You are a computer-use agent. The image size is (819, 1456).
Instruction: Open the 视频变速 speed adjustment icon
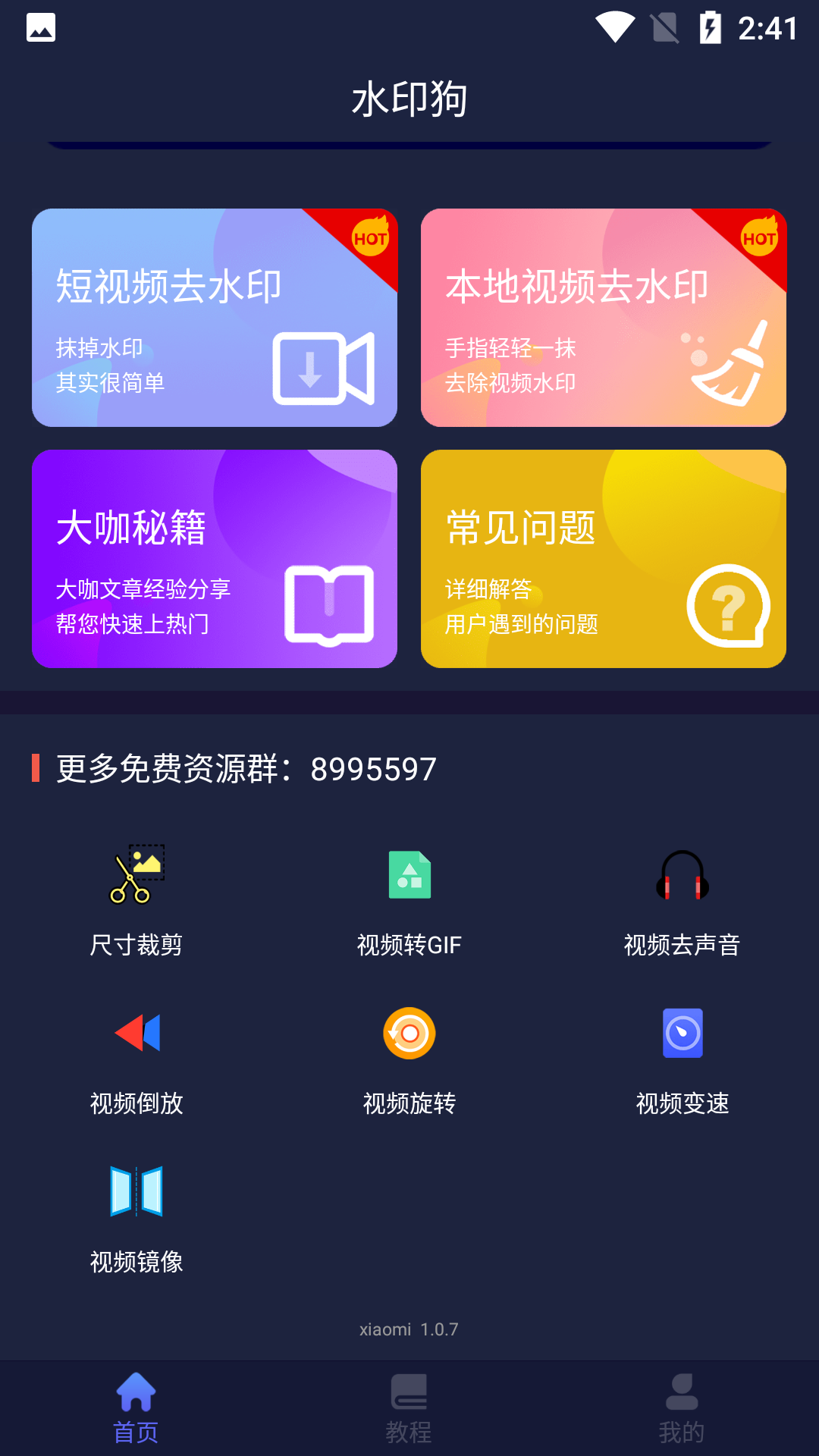[682, 1034]
